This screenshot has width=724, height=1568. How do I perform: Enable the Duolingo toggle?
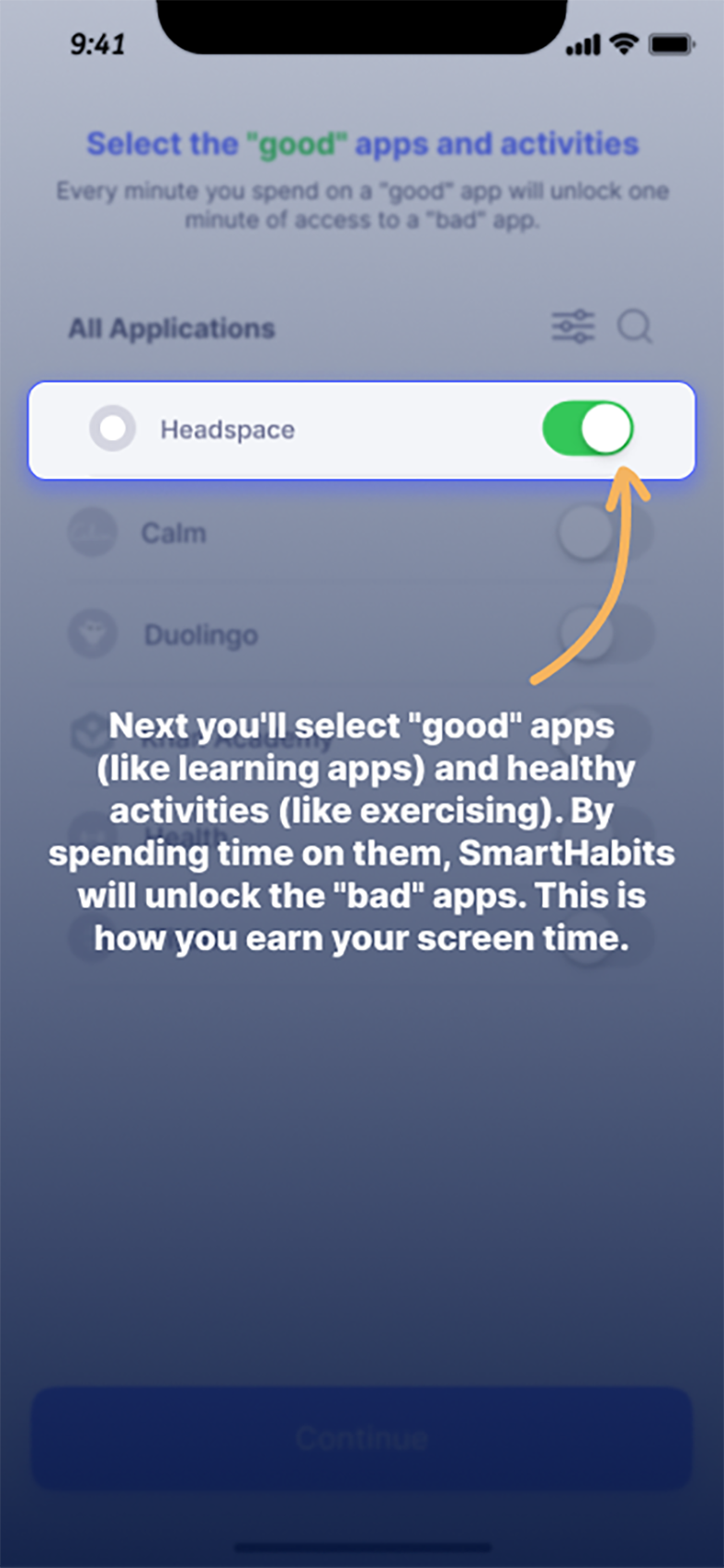click(x=605, y=635)
